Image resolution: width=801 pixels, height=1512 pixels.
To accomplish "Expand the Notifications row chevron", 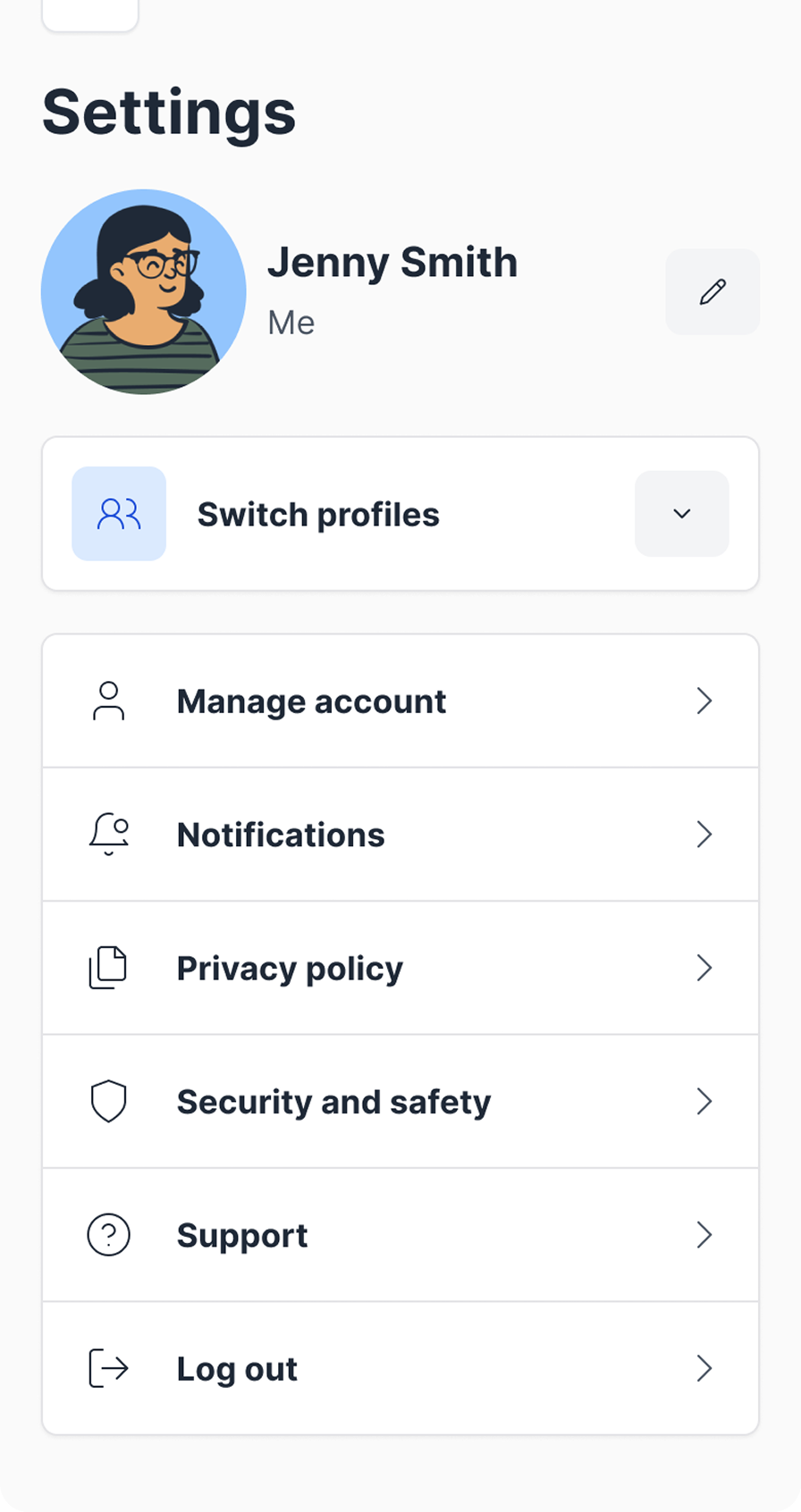I will 704,834.
